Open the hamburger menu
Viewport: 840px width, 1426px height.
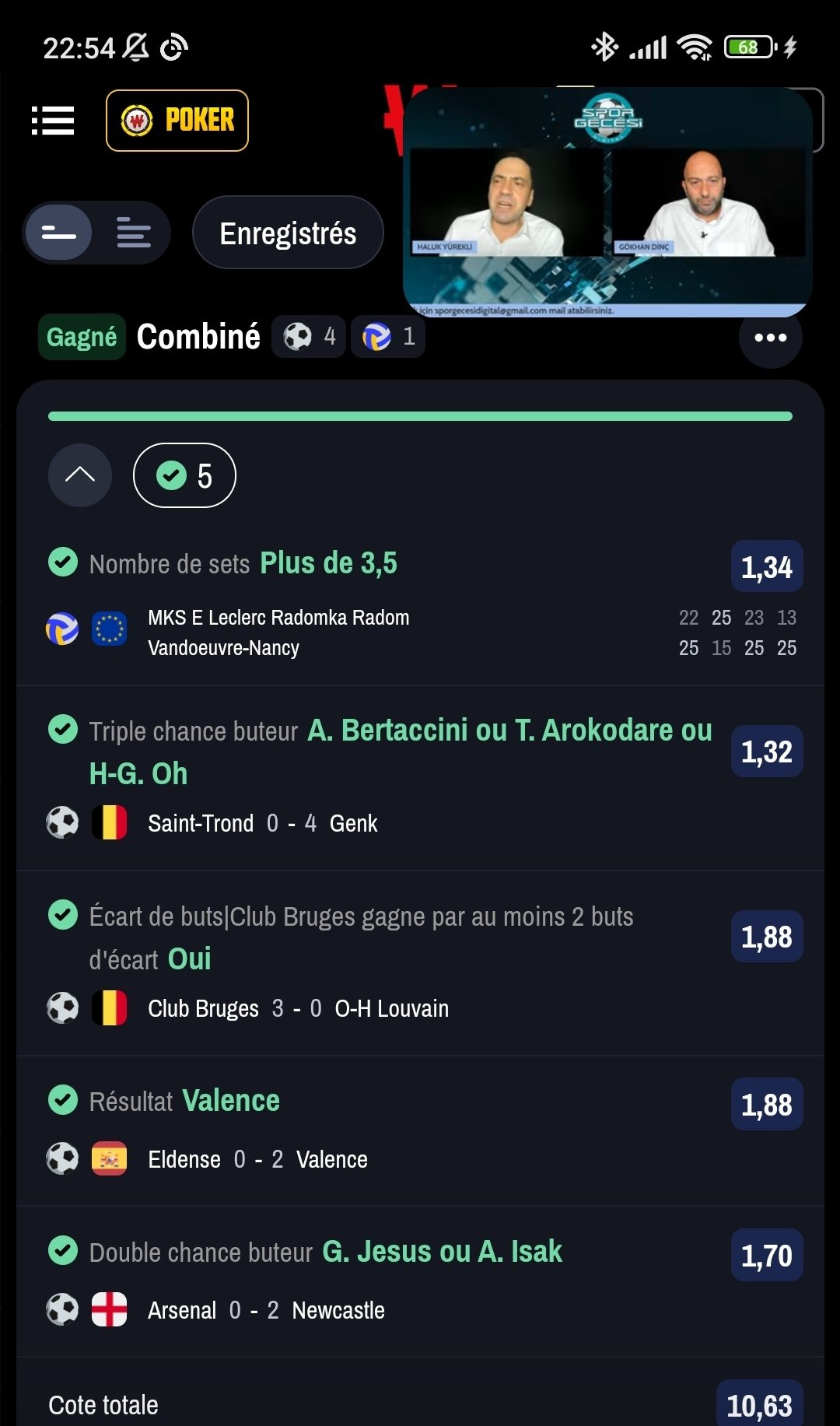(x=53, y=121)
